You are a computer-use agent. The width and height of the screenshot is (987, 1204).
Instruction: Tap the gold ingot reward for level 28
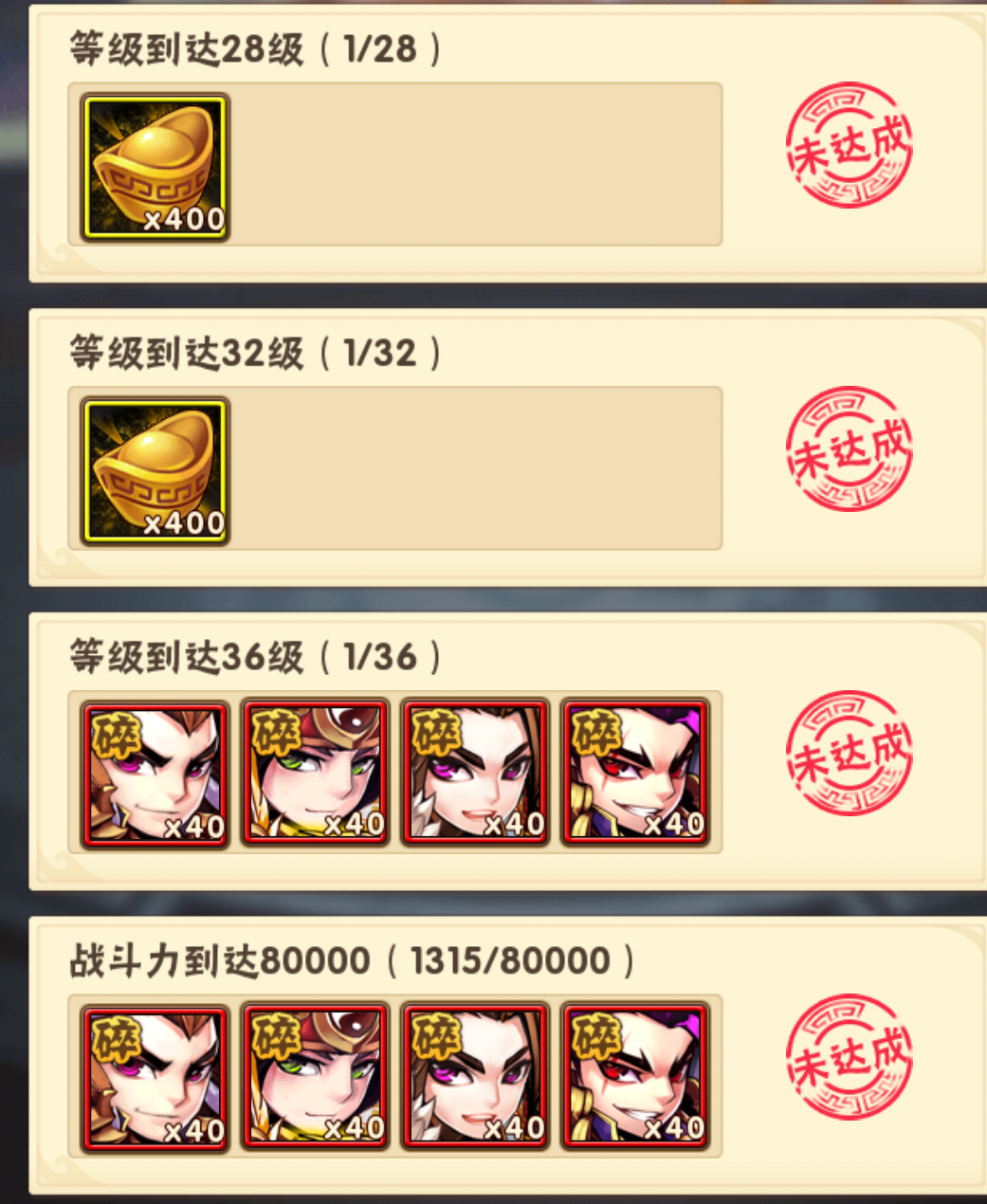tap(155, 167)
